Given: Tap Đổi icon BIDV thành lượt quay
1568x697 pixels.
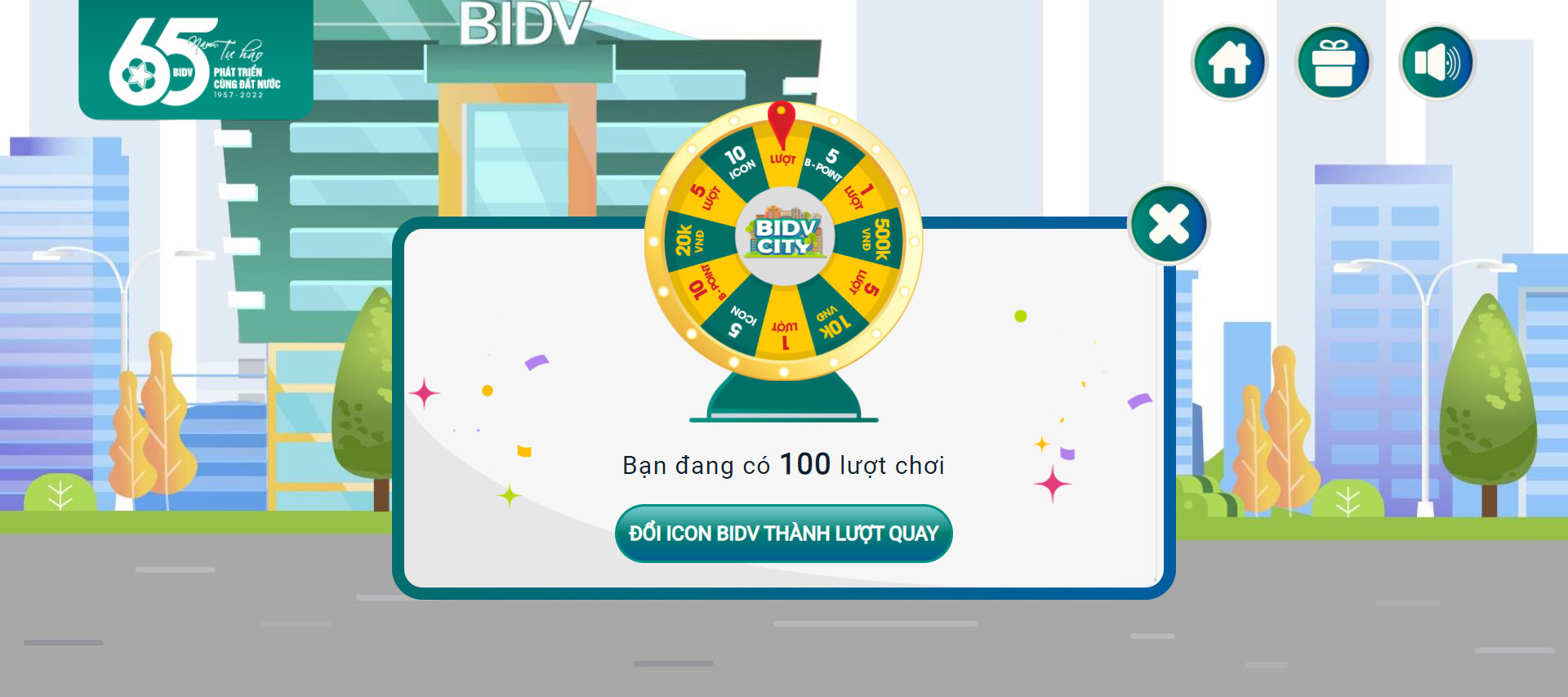Looking at the screenshot, I should pyautogui.click(x=783, y=534).
